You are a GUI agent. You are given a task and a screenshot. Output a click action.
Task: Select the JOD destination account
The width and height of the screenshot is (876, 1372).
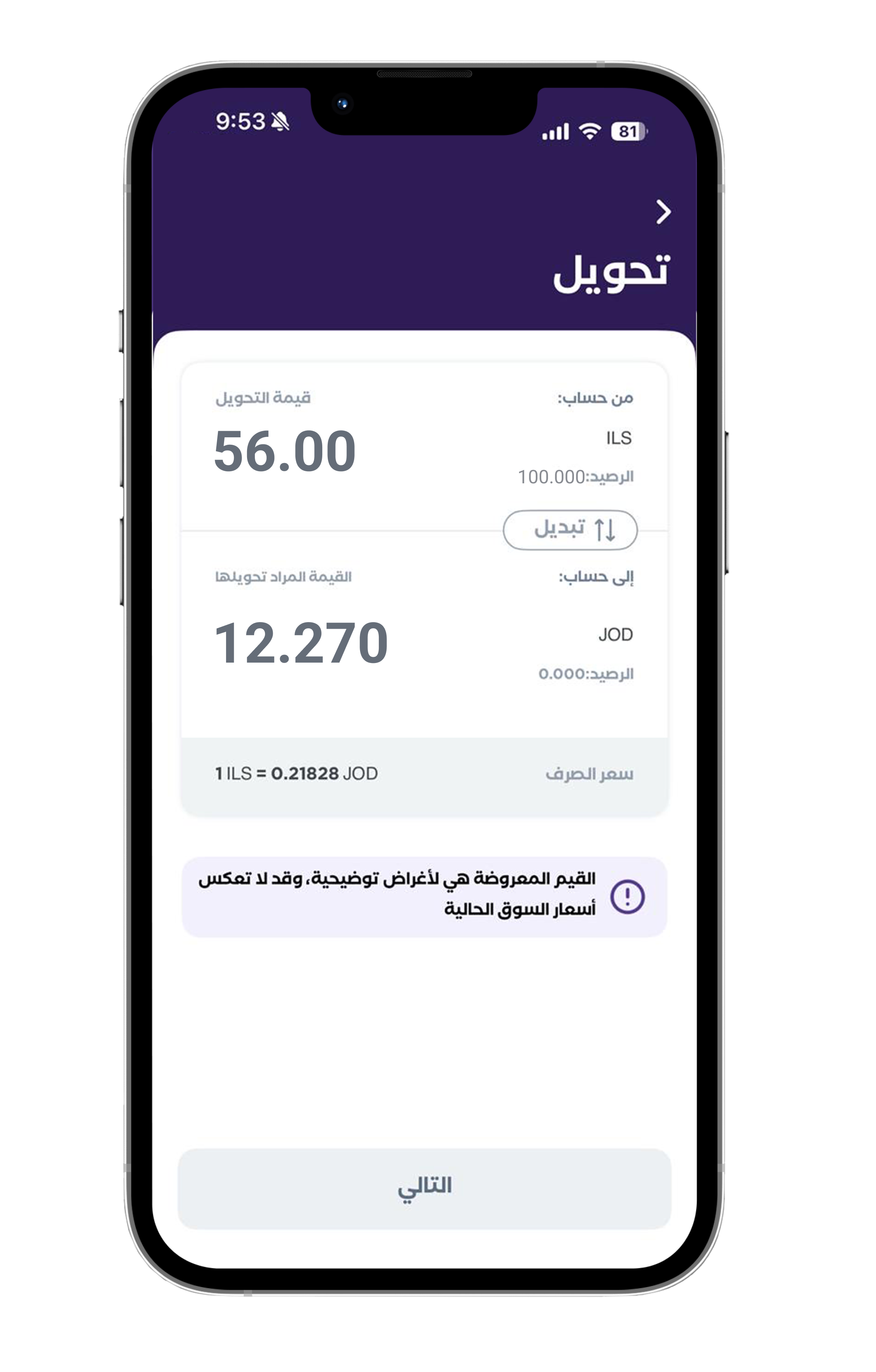click(x=615, y=634)
